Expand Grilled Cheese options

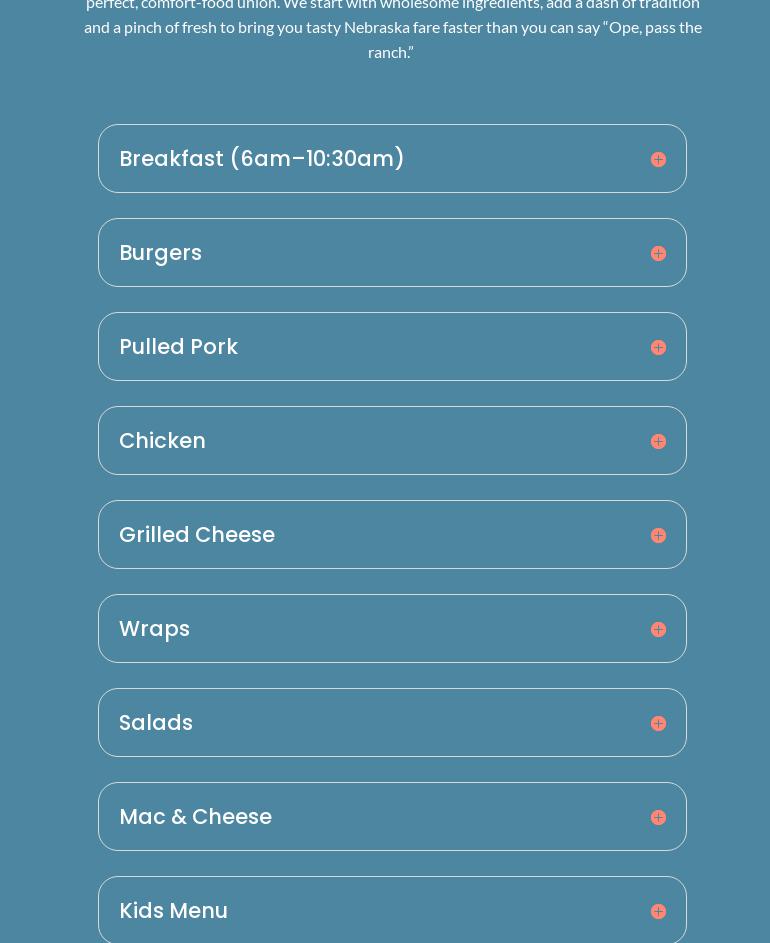tap(392, 535)
